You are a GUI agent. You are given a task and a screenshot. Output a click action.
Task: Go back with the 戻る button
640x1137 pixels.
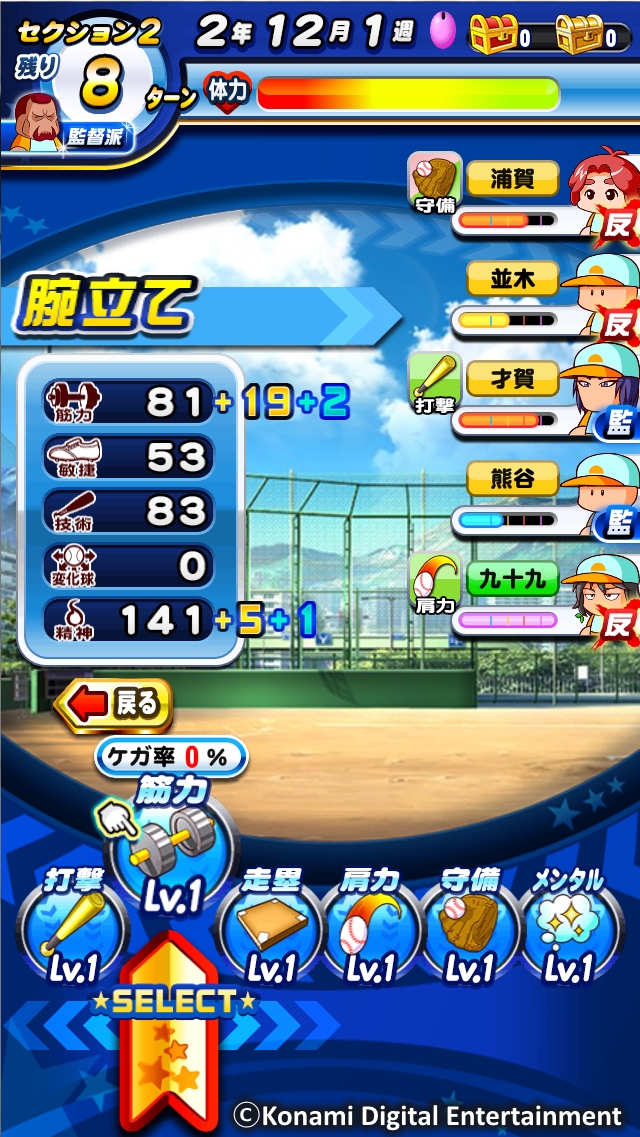coord(113,705)
